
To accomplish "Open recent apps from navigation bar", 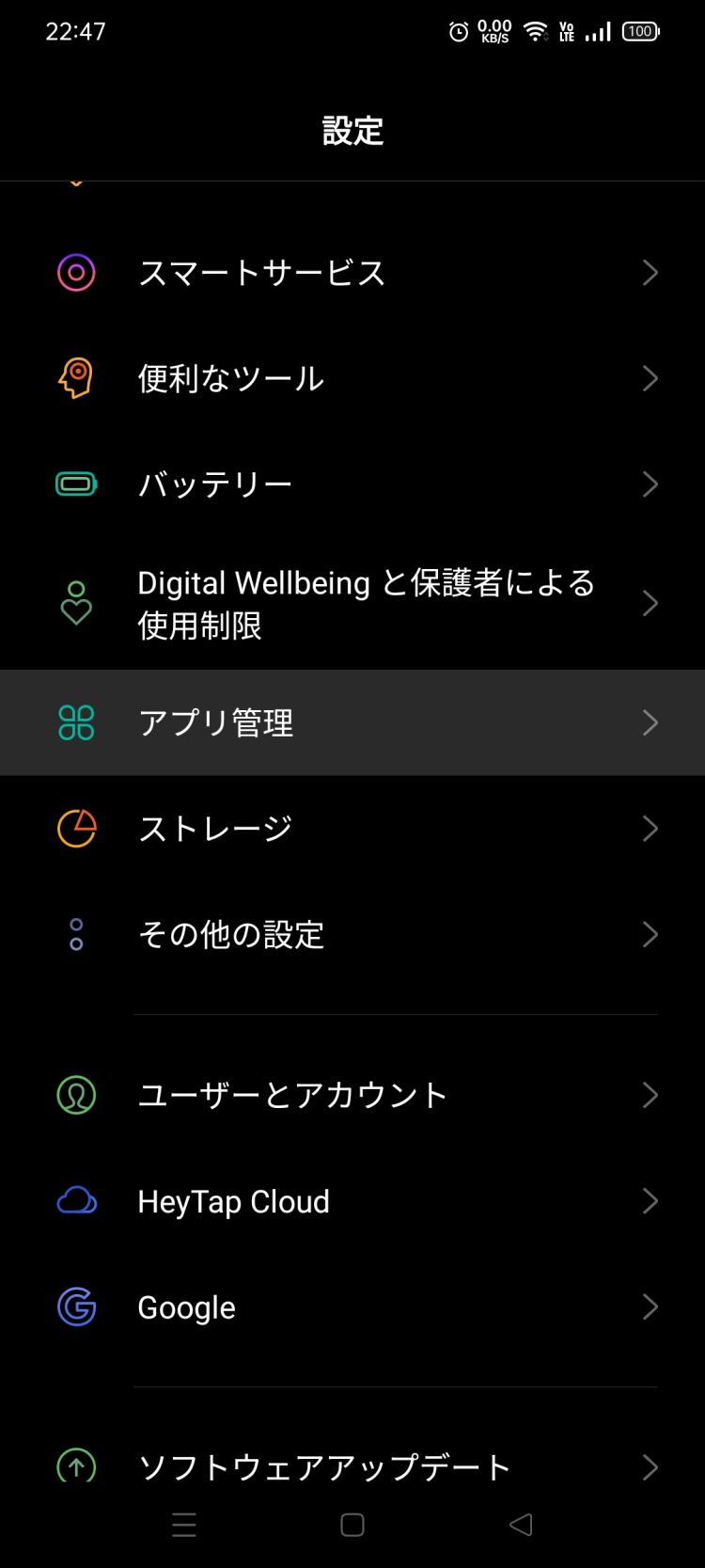I will tap(184, 1525).
